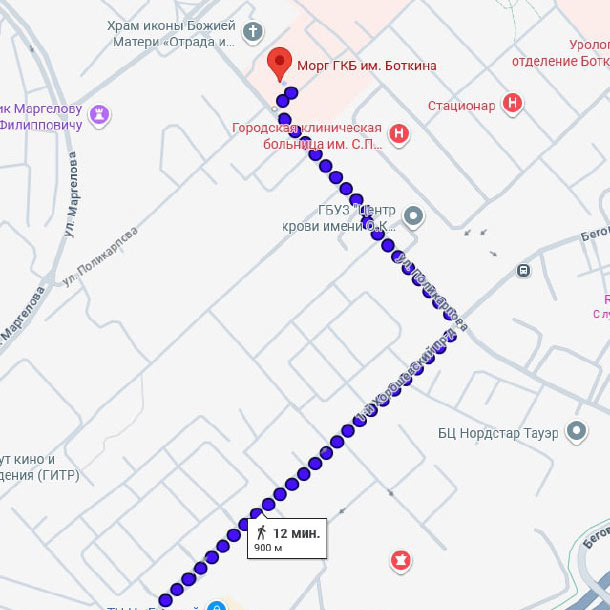Screen dimensions: 610x610
Task: Select the Стационар hospital marker
Action: coord(512,103)
